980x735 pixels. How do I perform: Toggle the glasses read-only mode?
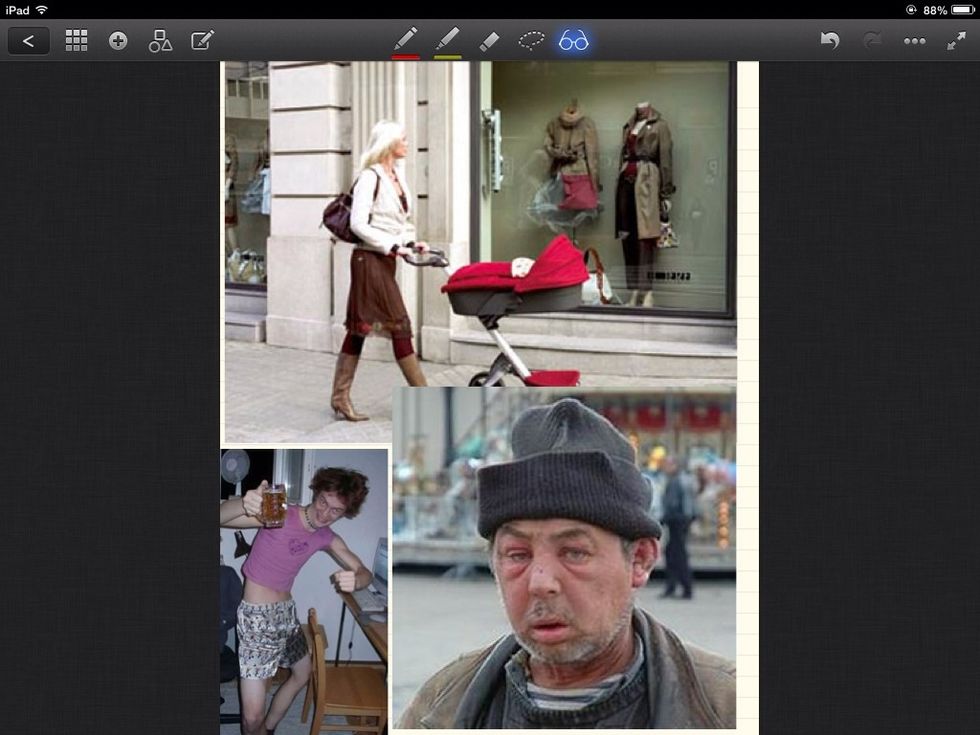(573, 41)
